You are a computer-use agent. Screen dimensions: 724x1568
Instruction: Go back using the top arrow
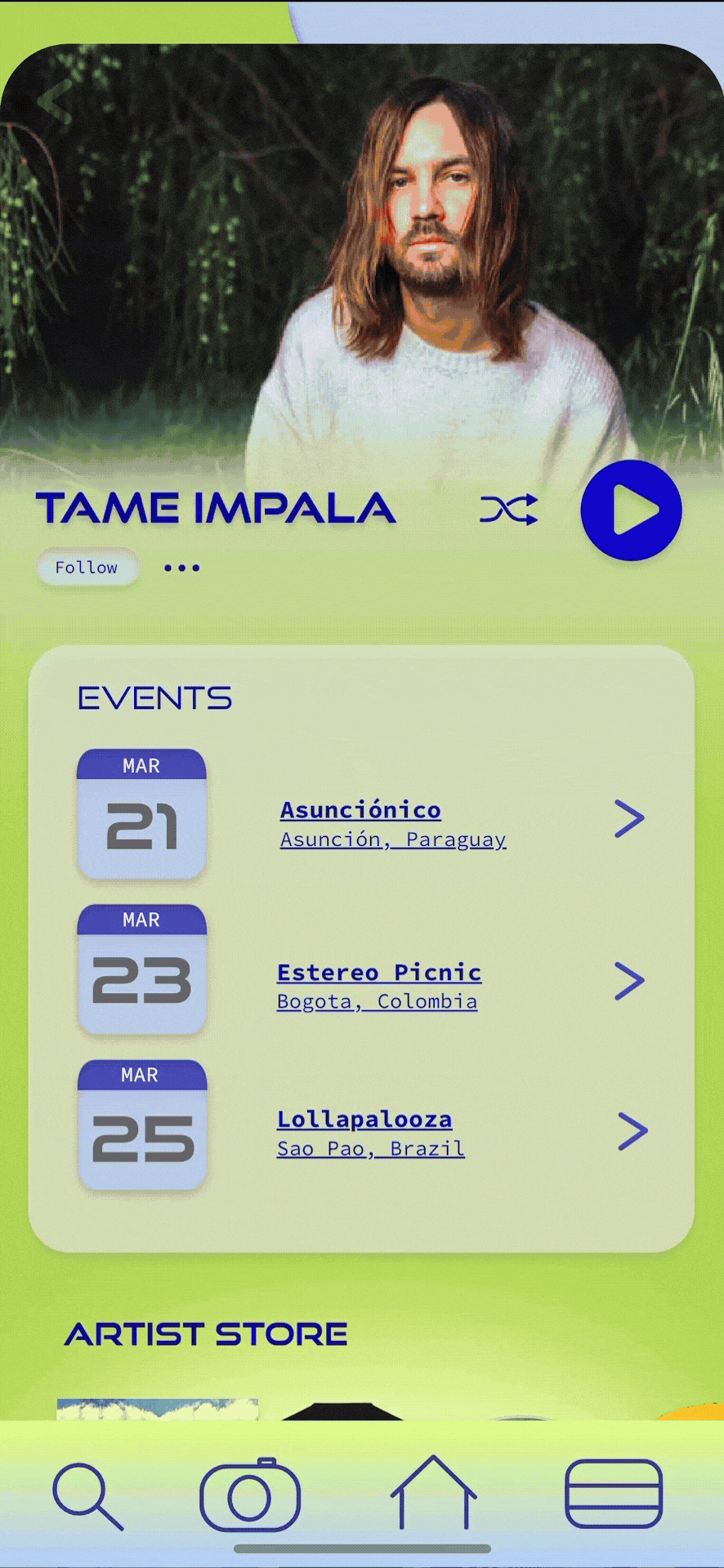tap(56, 101)
